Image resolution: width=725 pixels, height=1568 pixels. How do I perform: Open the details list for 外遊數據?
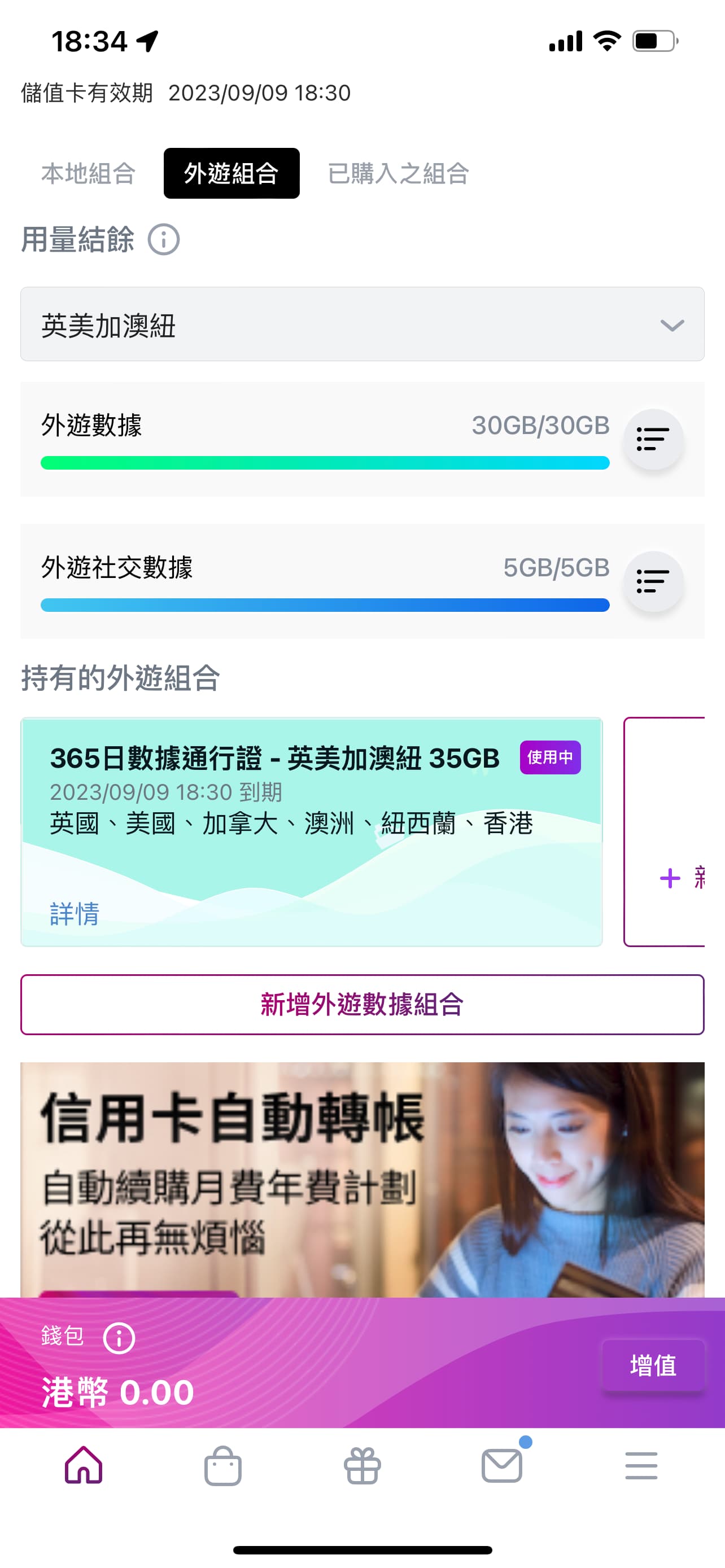click(653, 439)
